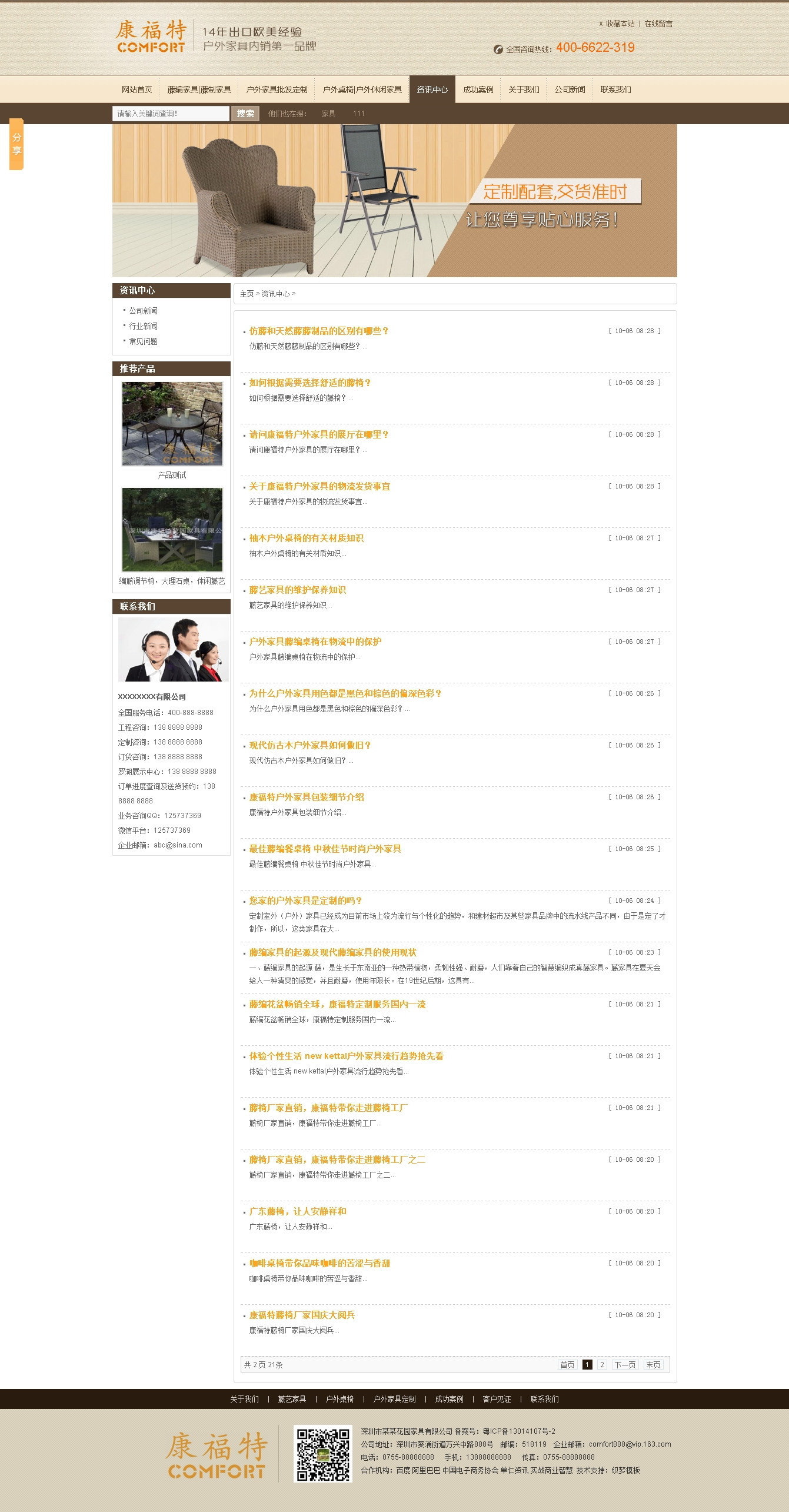Image resolution: width=789 pixels, height=1512 pixels.
Task: Open 常见问题 in the sidebar
Action: pyautogui.click(x=143, y=341)
